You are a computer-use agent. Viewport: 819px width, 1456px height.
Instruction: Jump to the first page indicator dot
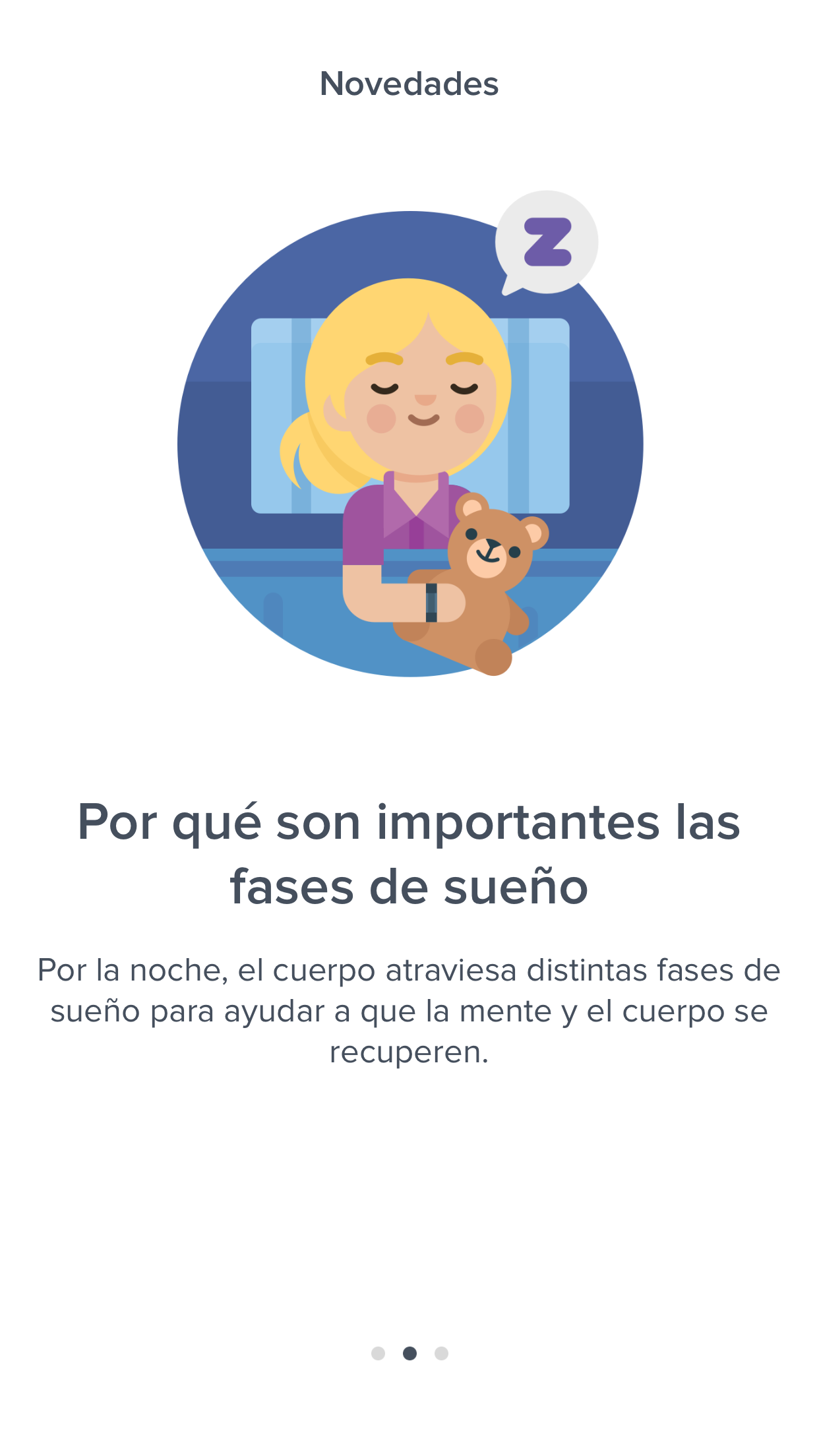pyautogui.click(x=378, y=1353)
